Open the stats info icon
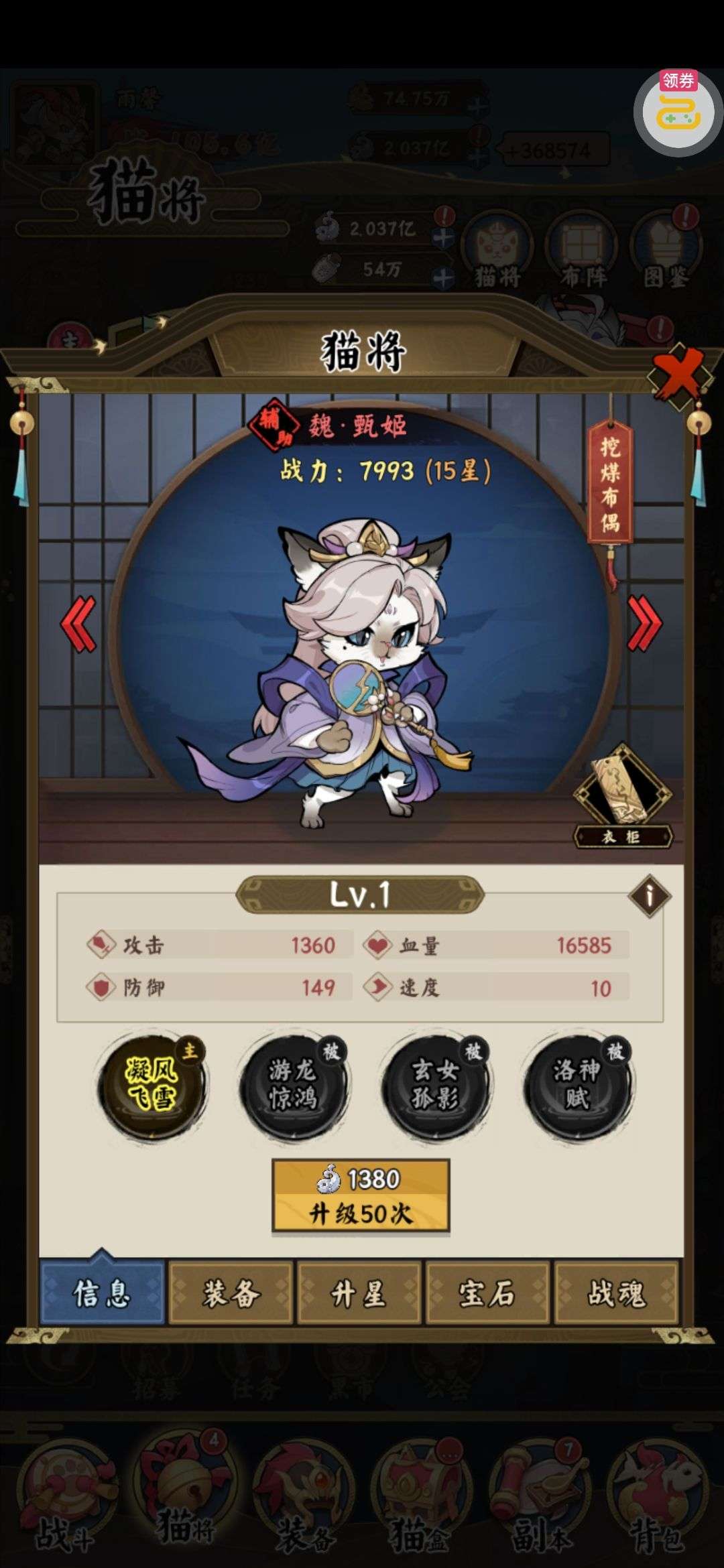Viewport: 724px width, 1568px height. coord(649,895)
